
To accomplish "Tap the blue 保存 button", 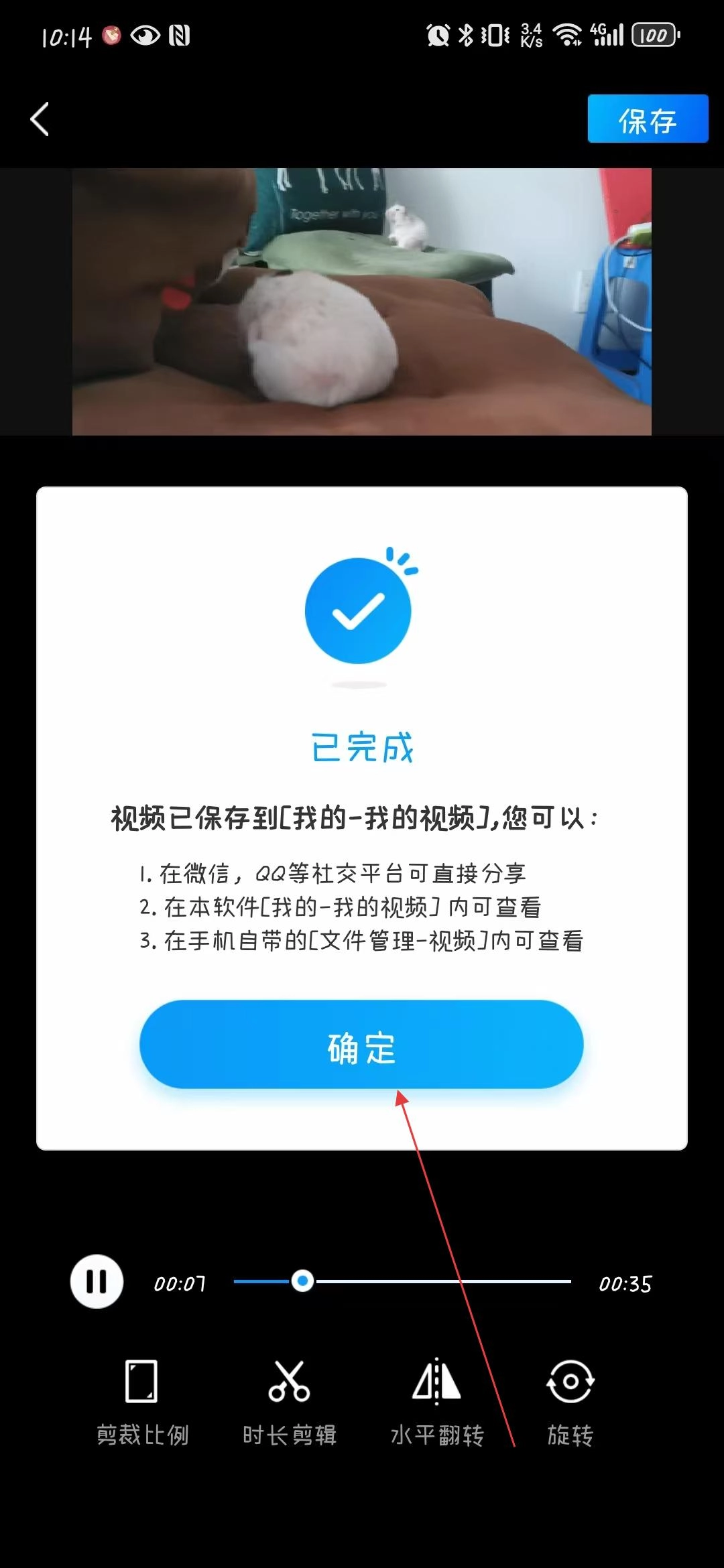I will coord(648,119).
